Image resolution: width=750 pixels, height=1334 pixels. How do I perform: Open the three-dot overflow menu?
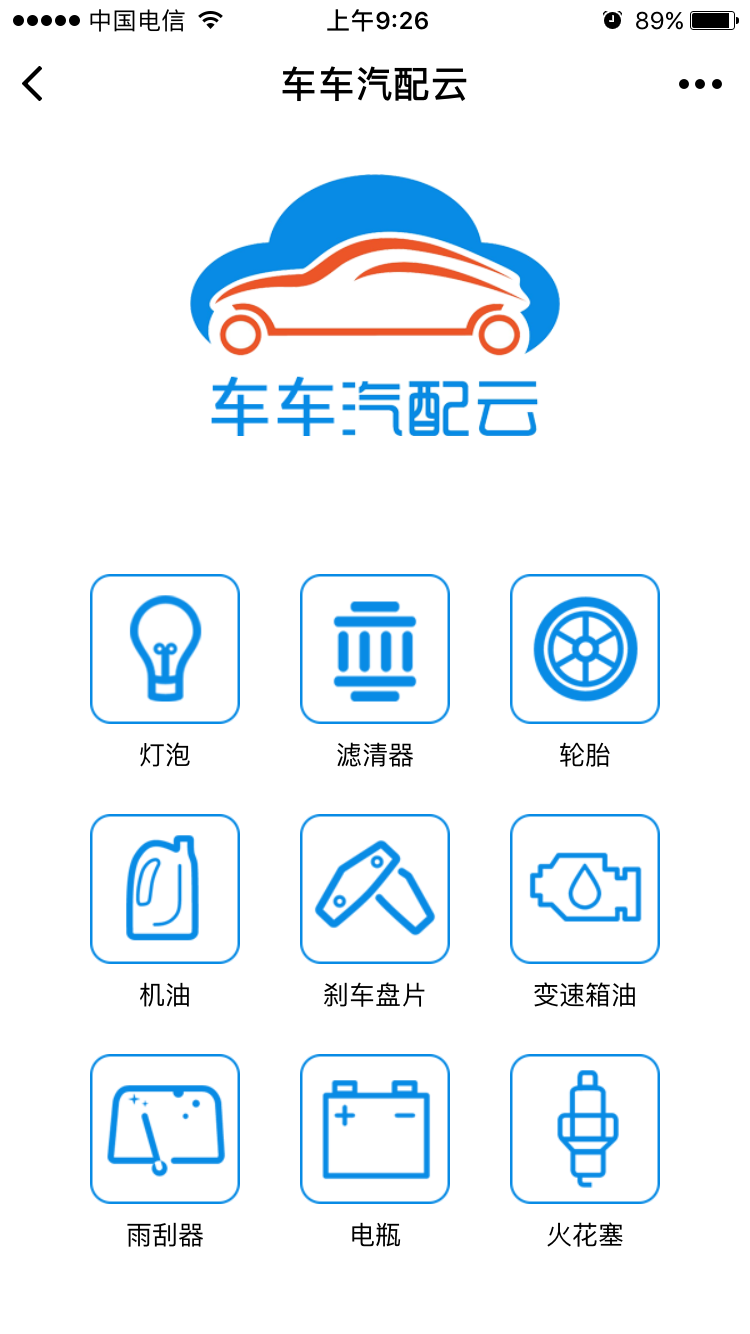pyautogui.click(x=700, y=84)
